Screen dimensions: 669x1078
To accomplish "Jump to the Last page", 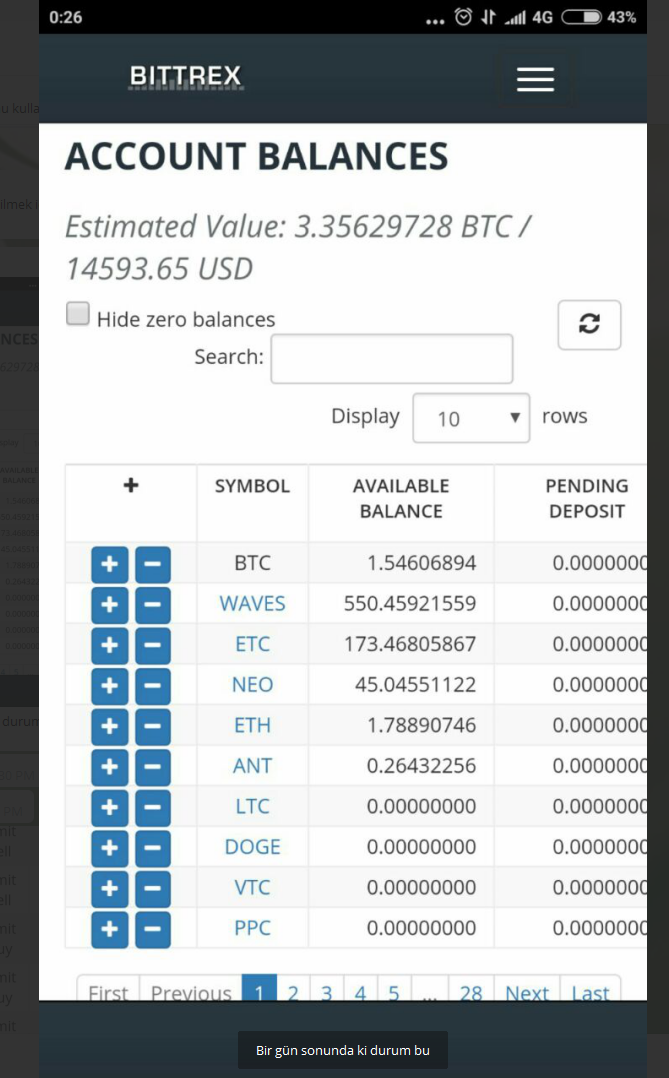I will point(590,991).
